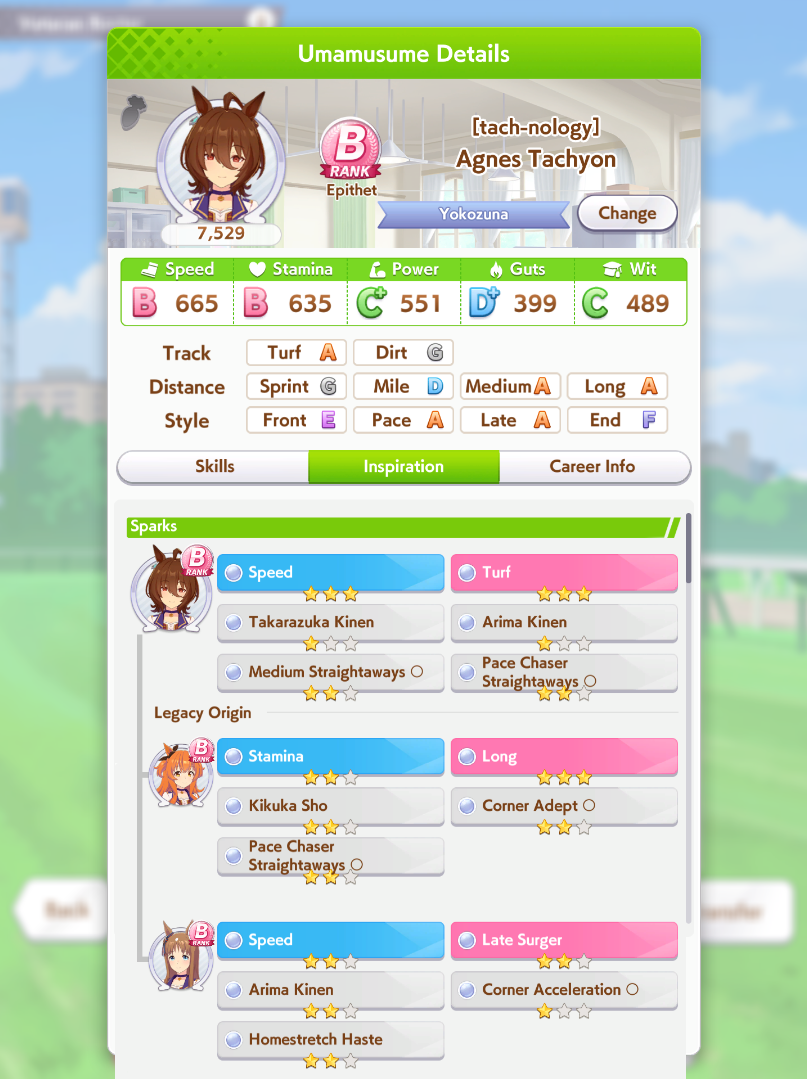The height and width of the screenshot is (1079, 807).
Task: Switch to the Skills tab
Action: (214, 467)
